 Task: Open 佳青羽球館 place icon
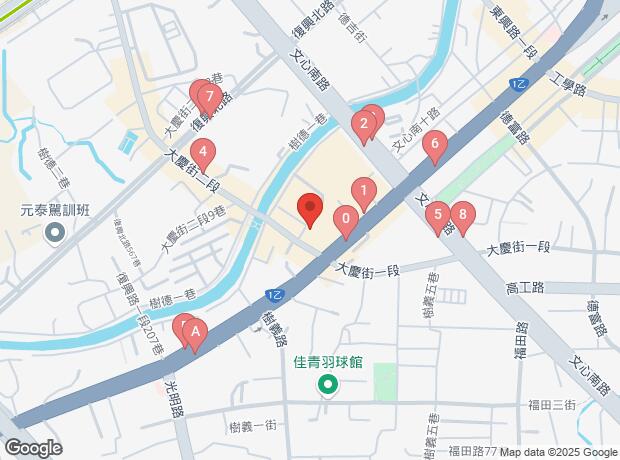326,385
